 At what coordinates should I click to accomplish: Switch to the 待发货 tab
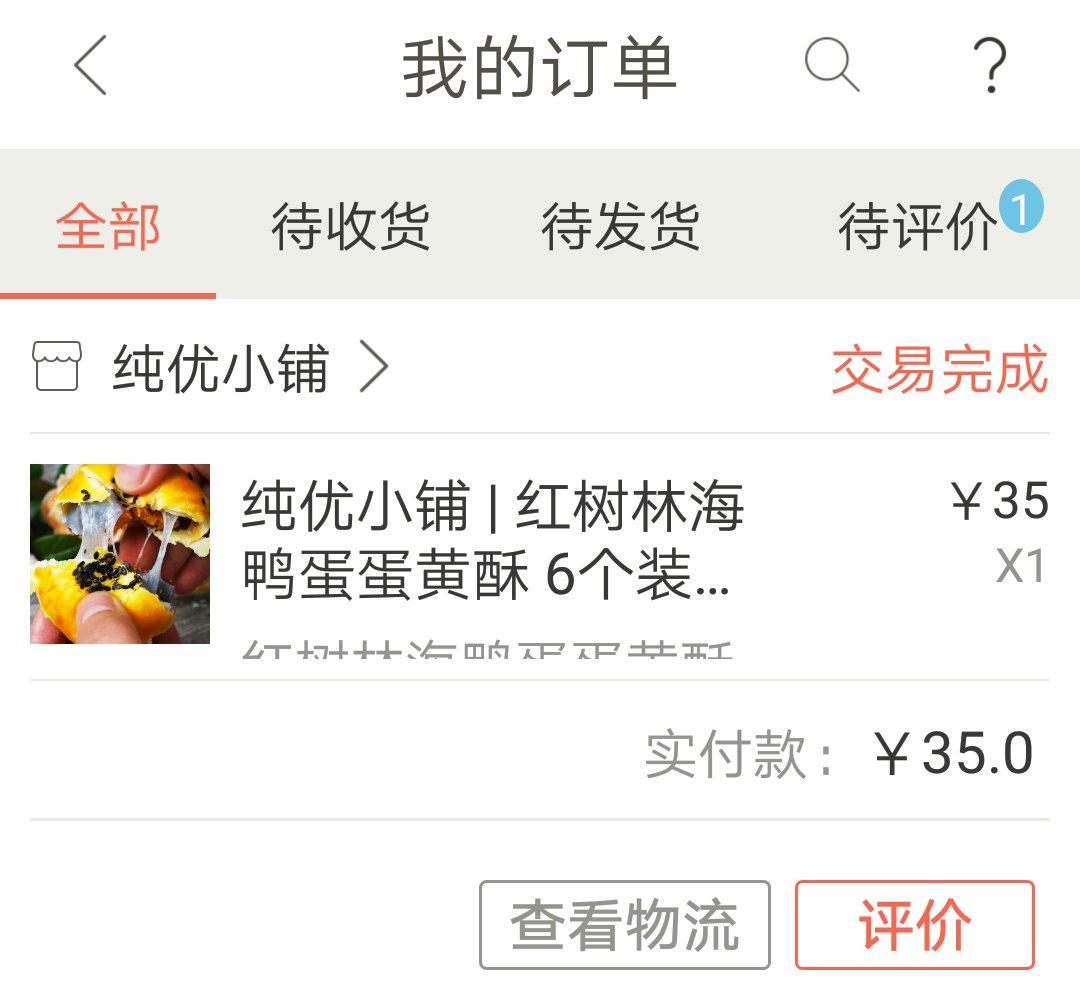coord(621,226)
